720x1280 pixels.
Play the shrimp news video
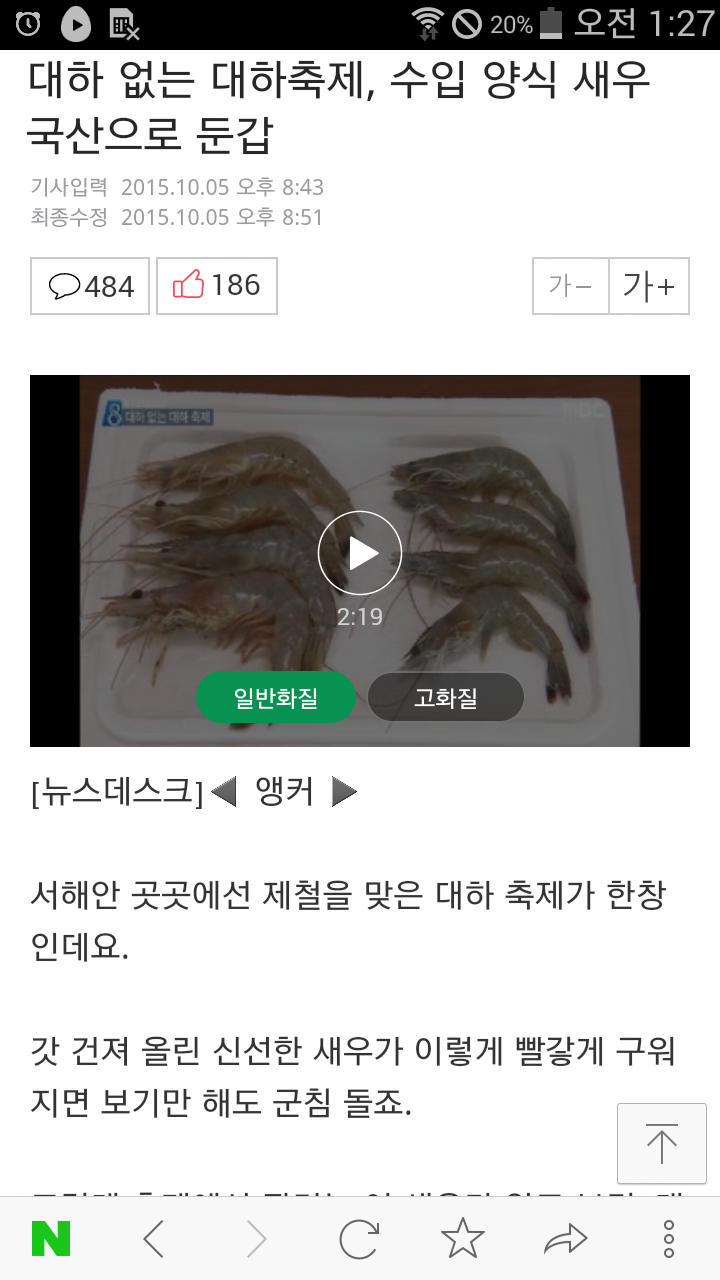(360, 553)
